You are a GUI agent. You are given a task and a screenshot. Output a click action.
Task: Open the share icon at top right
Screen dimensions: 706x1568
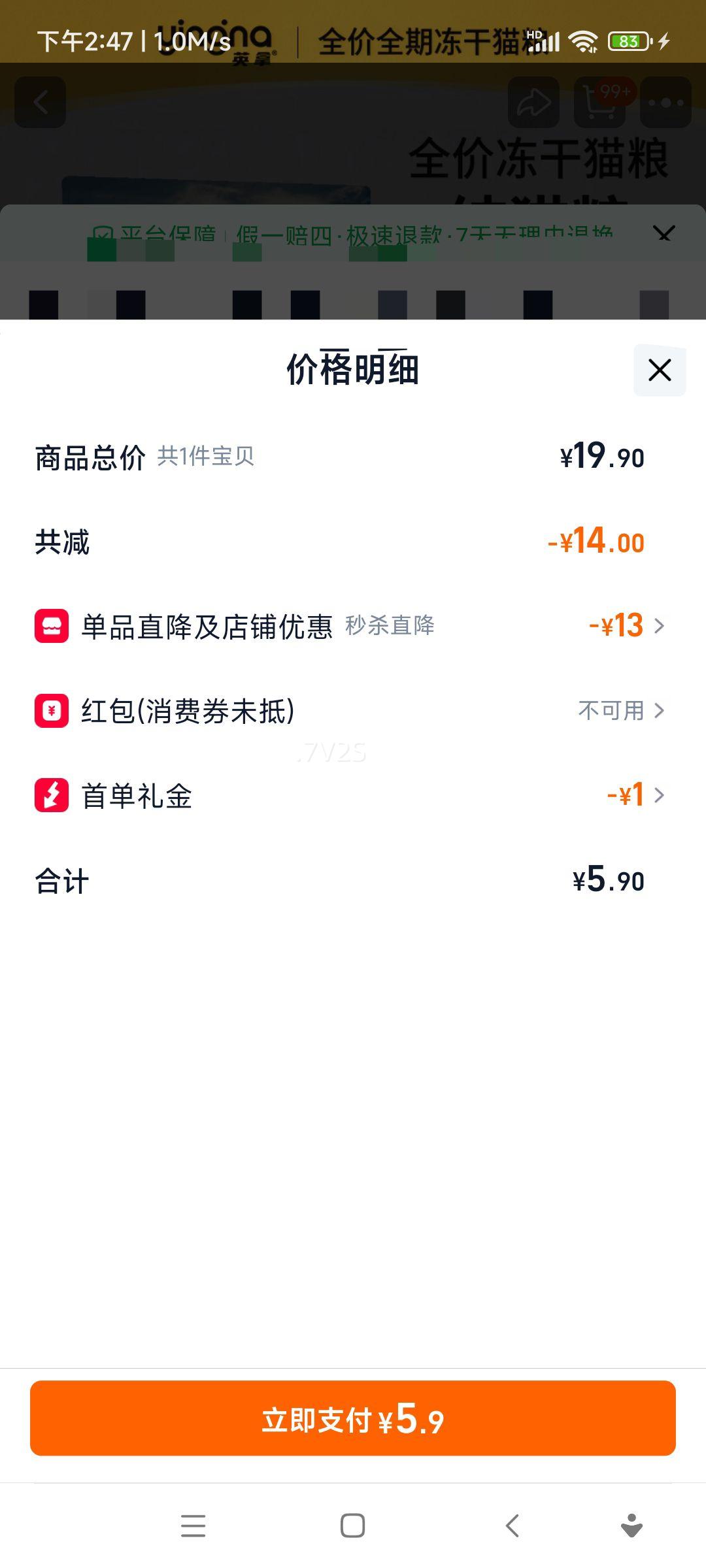533,103
